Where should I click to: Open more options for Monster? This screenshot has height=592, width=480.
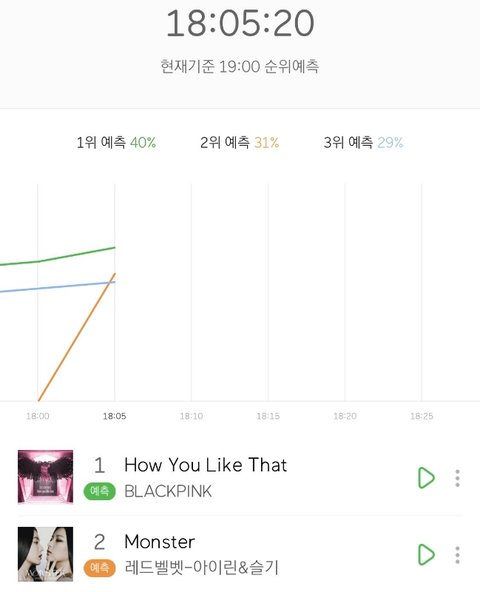[457, 555]
